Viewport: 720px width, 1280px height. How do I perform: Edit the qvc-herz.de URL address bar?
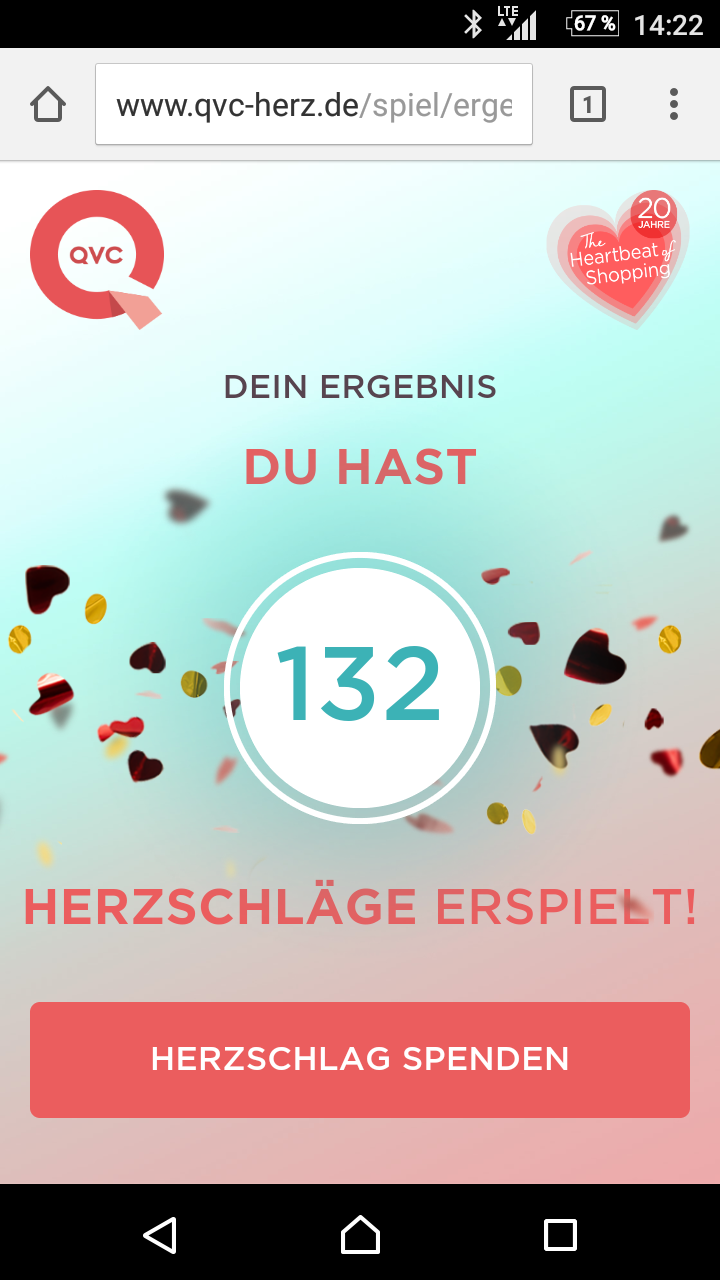click(313, 105)
